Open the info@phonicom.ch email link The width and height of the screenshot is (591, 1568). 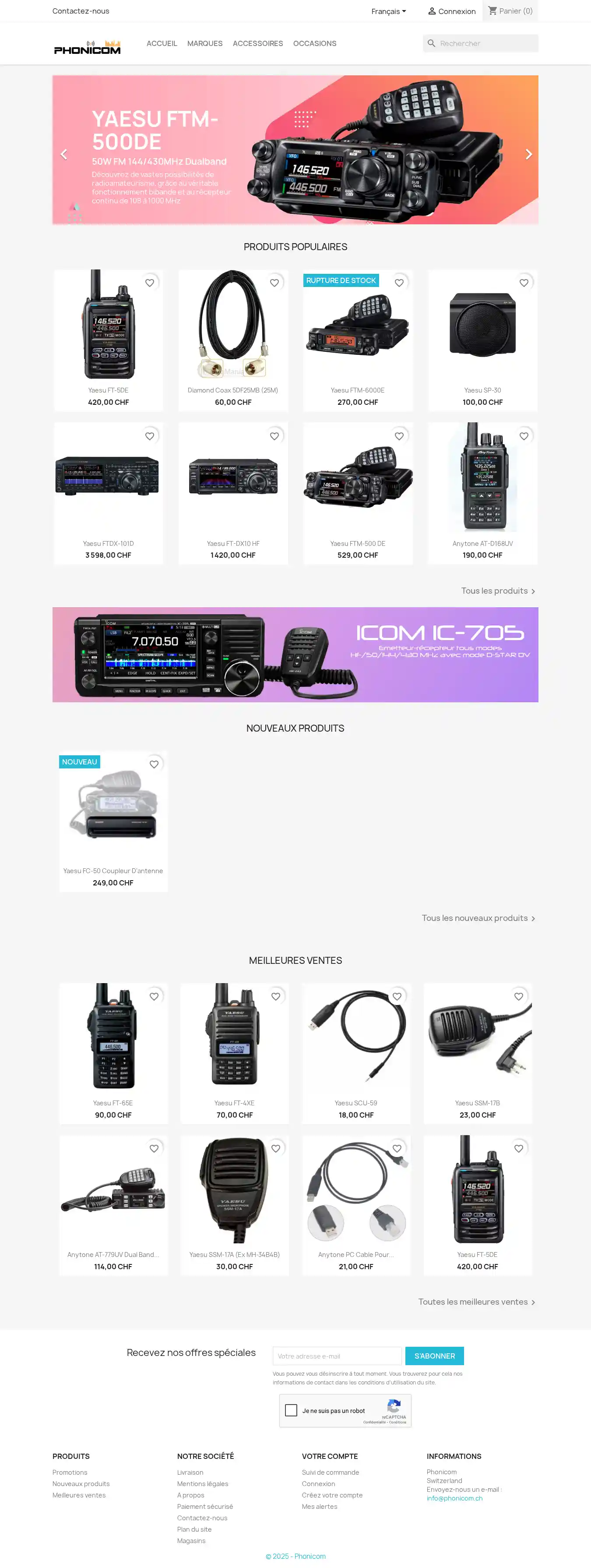(454, 1498)
